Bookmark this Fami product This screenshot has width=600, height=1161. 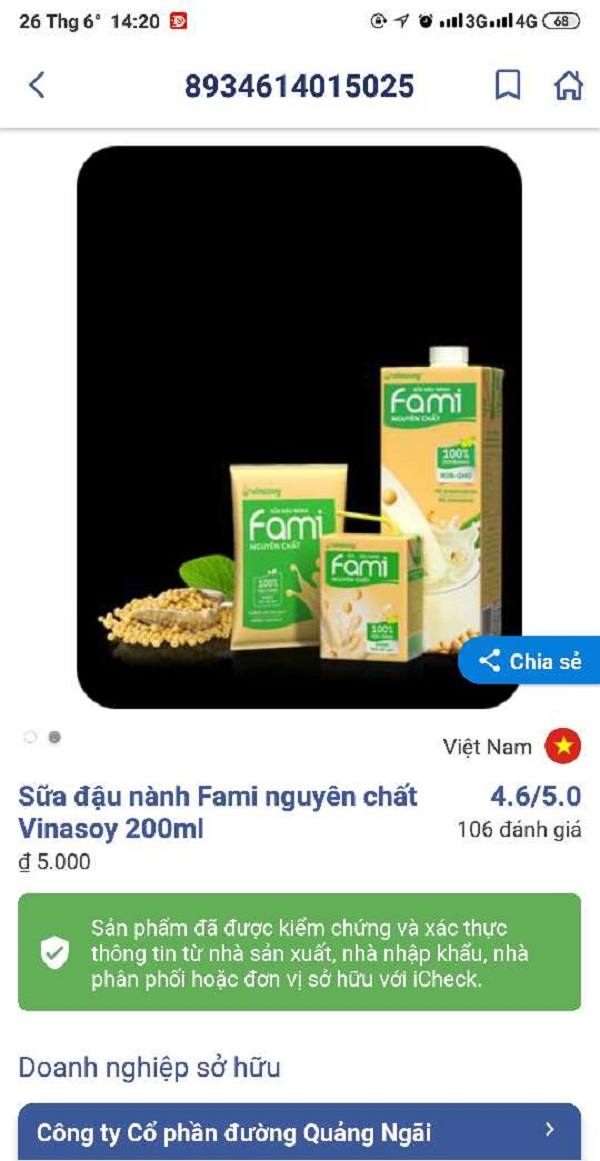coord(508,86)
